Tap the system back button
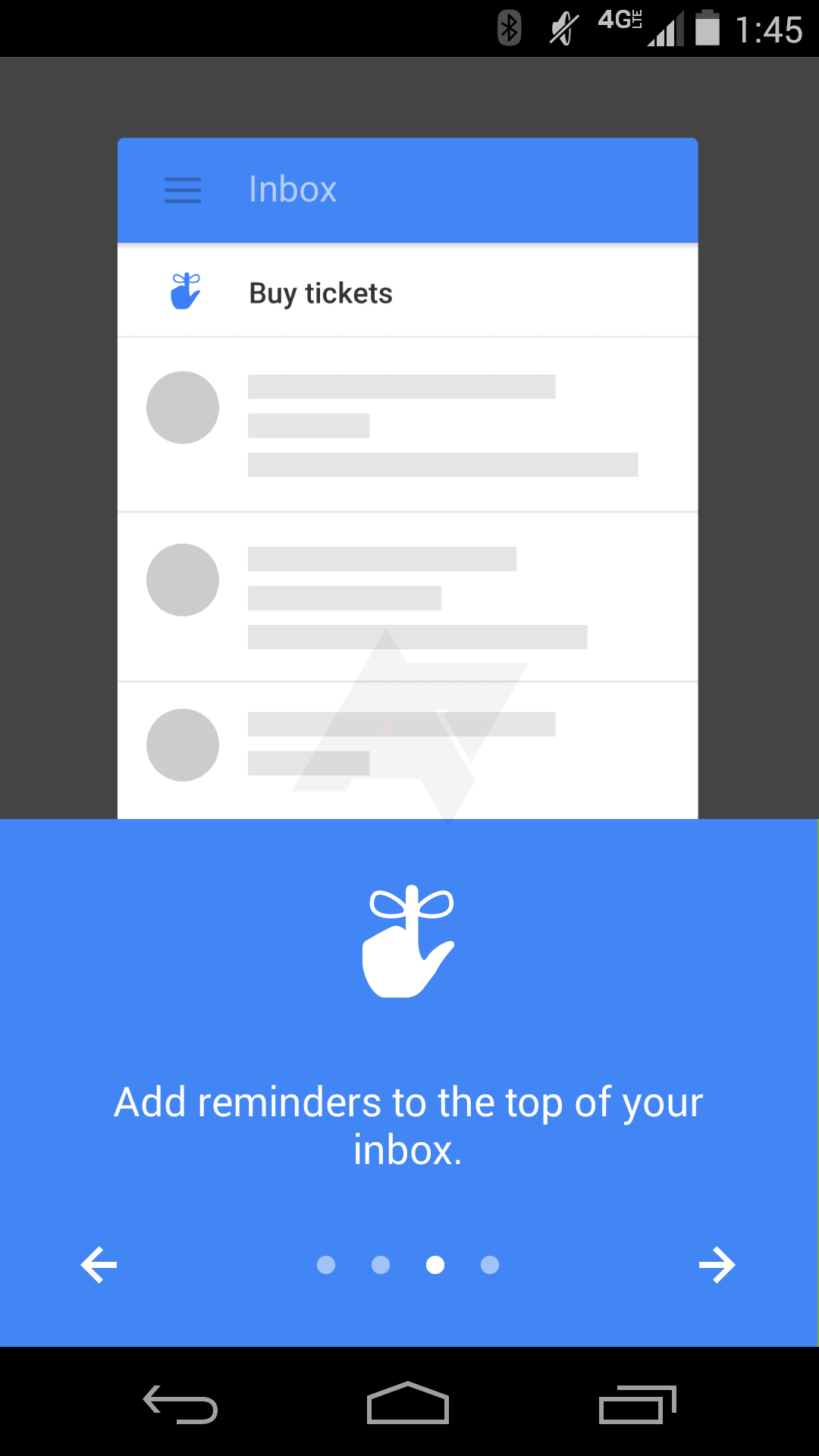 (x=180, y=1404)
